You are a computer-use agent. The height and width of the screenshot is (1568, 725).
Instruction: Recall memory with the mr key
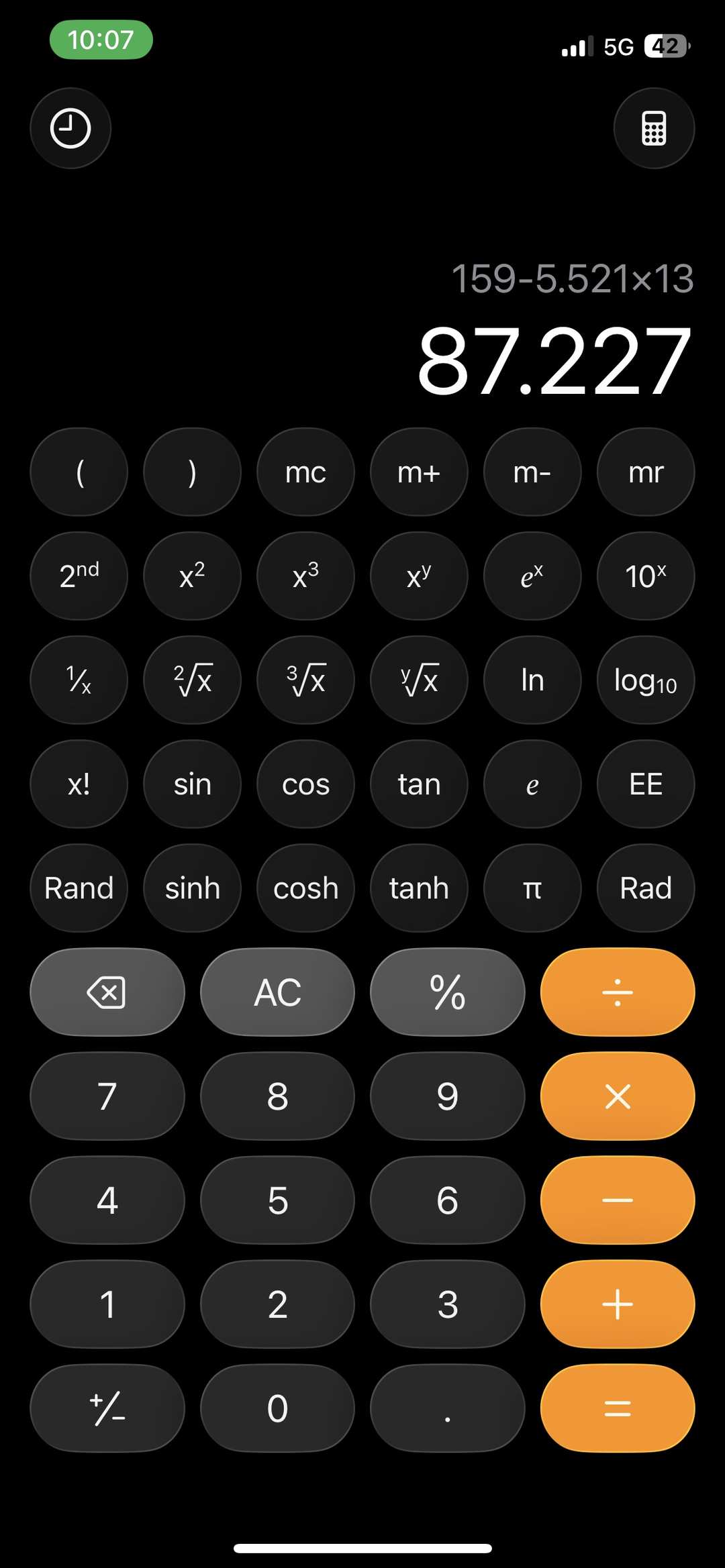(x=646, y=472)
